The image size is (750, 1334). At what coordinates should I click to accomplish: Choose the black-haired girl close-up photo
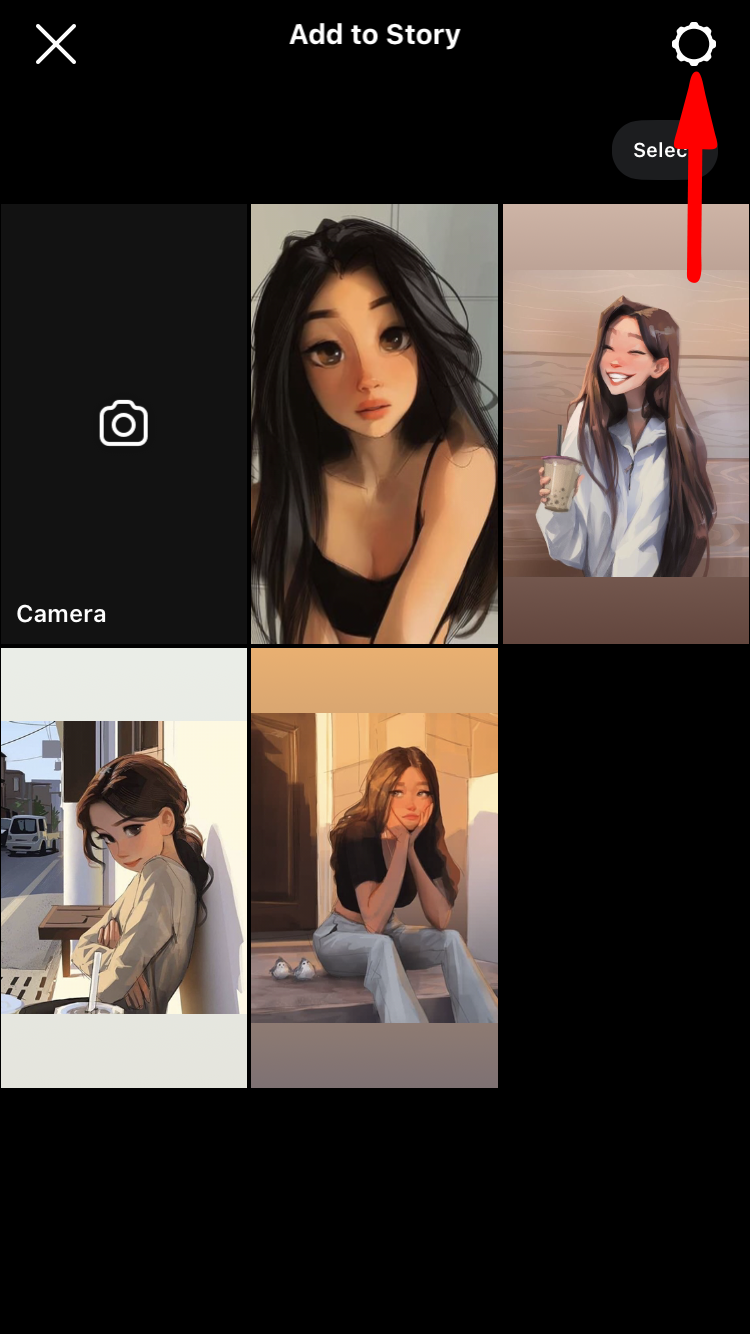[374, 424]
